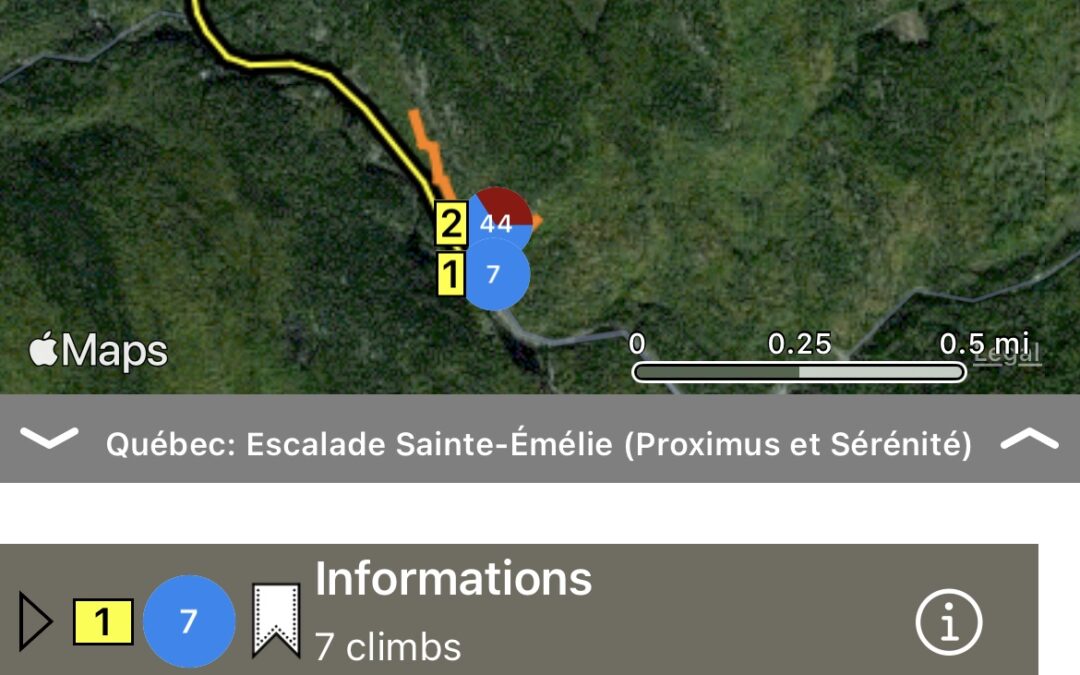Select the blue map marker with 7 climbs
Viewport: 1080px width, 675px height.
[494, 274]
